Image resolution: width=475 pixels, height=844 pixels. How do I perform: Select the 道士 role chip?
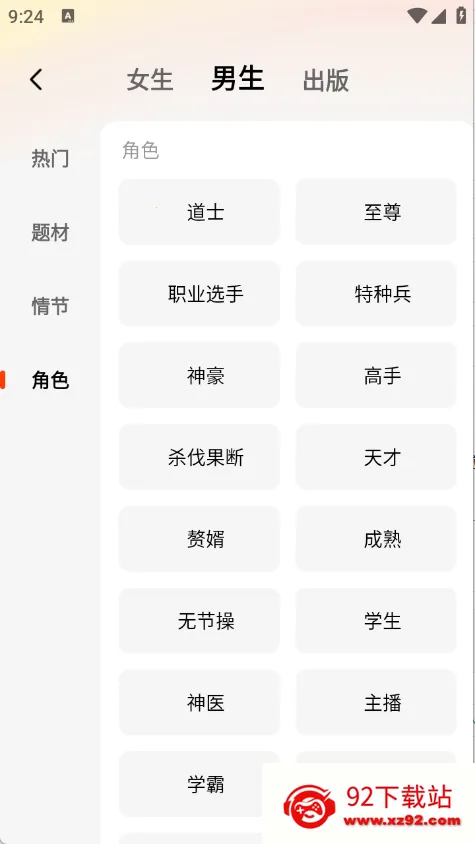[199, 212]
